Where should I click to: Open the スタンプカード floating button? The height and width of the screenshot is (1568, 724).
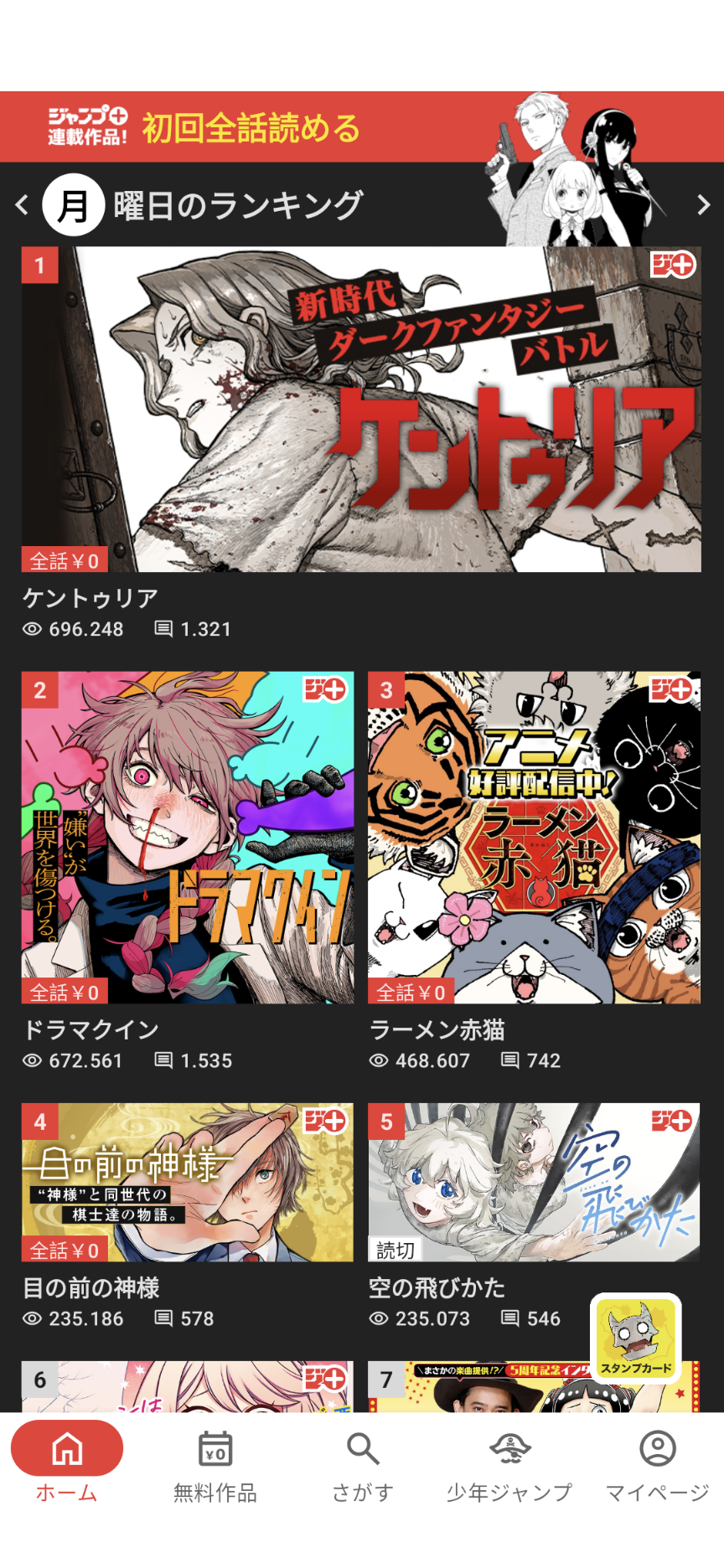point(636,1338)
